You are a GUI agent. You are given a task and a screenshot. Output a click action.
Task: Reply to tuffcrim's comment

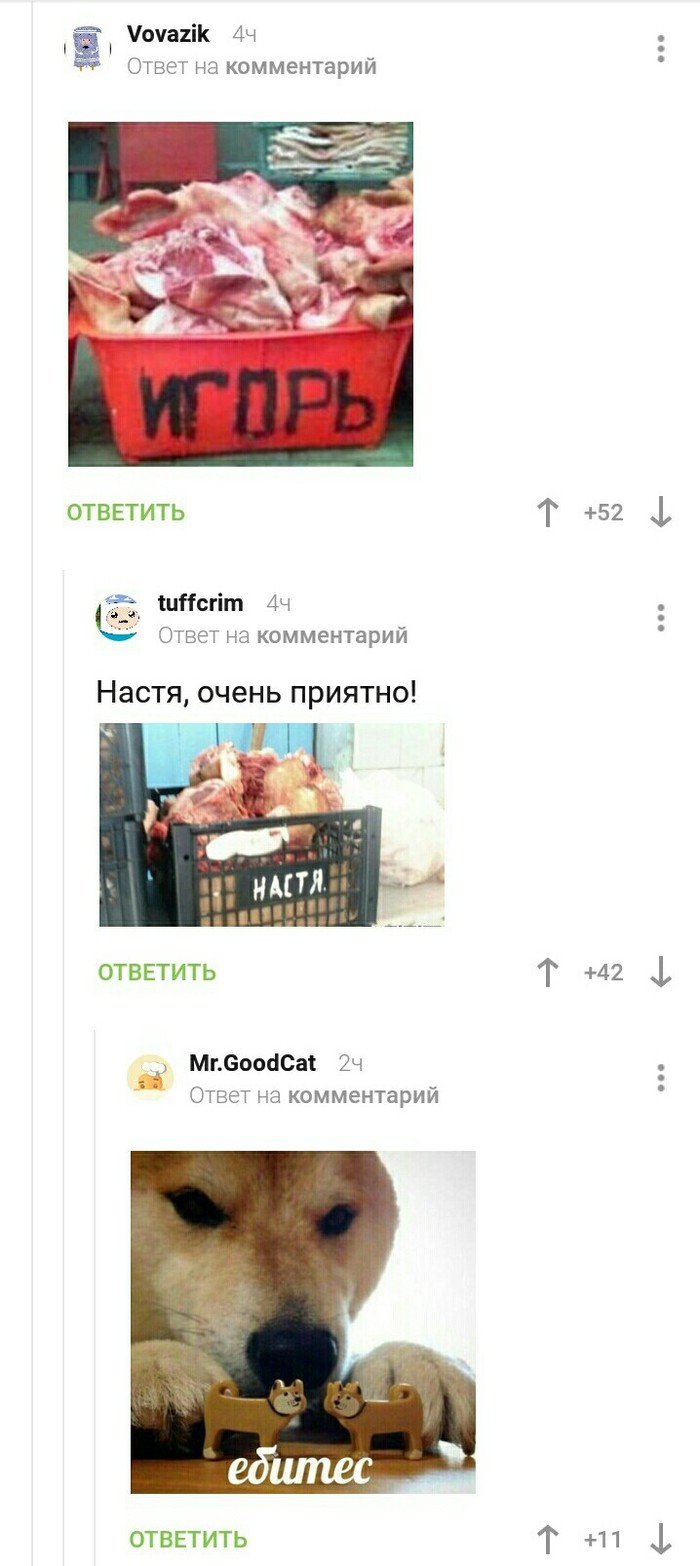[x=157, y=972]
